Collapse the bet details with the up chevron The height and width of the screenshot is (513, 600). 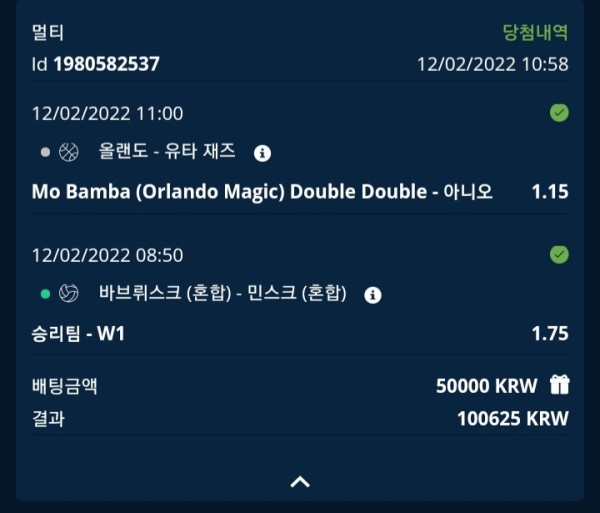[300, 481]
